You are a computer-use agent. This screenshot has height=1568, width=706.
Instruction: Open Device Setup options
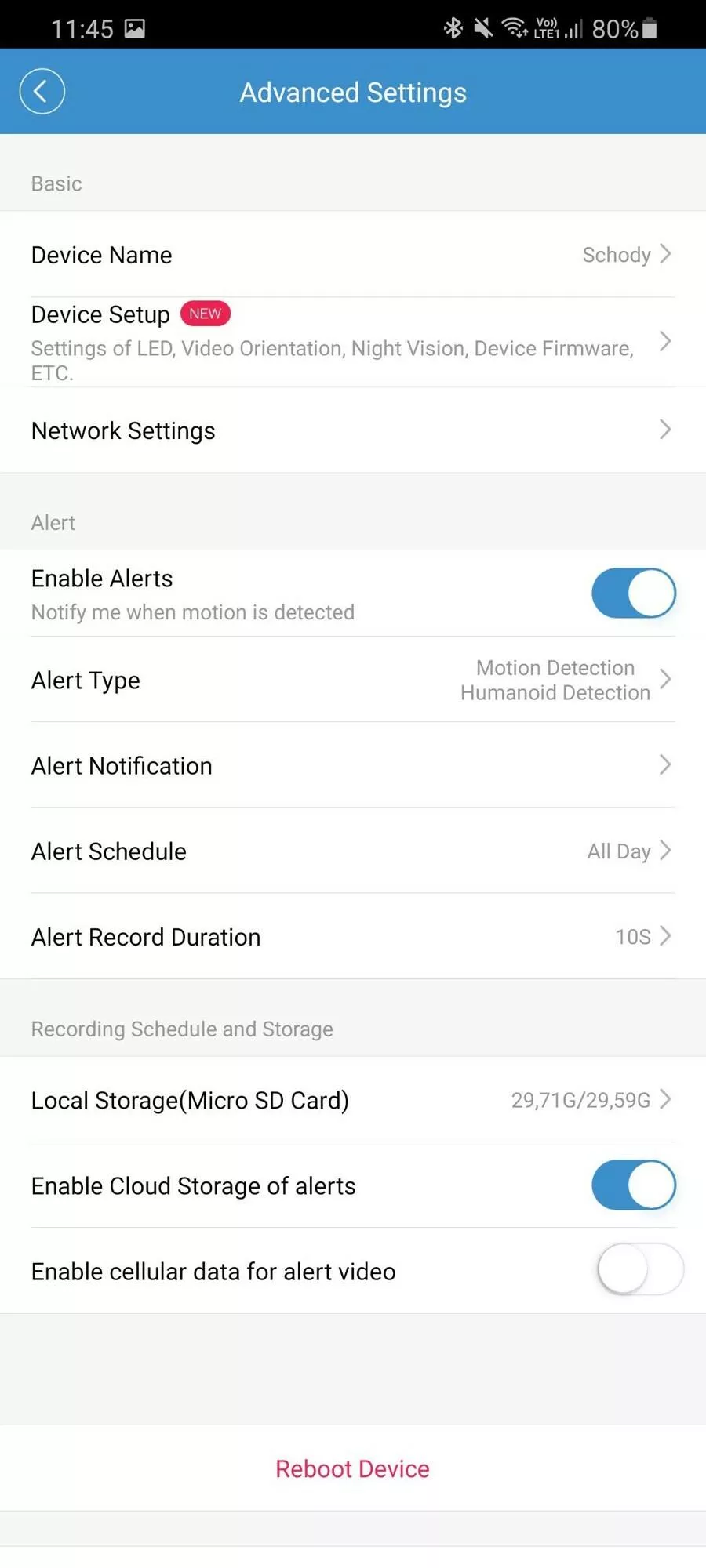tap(352, 341)
